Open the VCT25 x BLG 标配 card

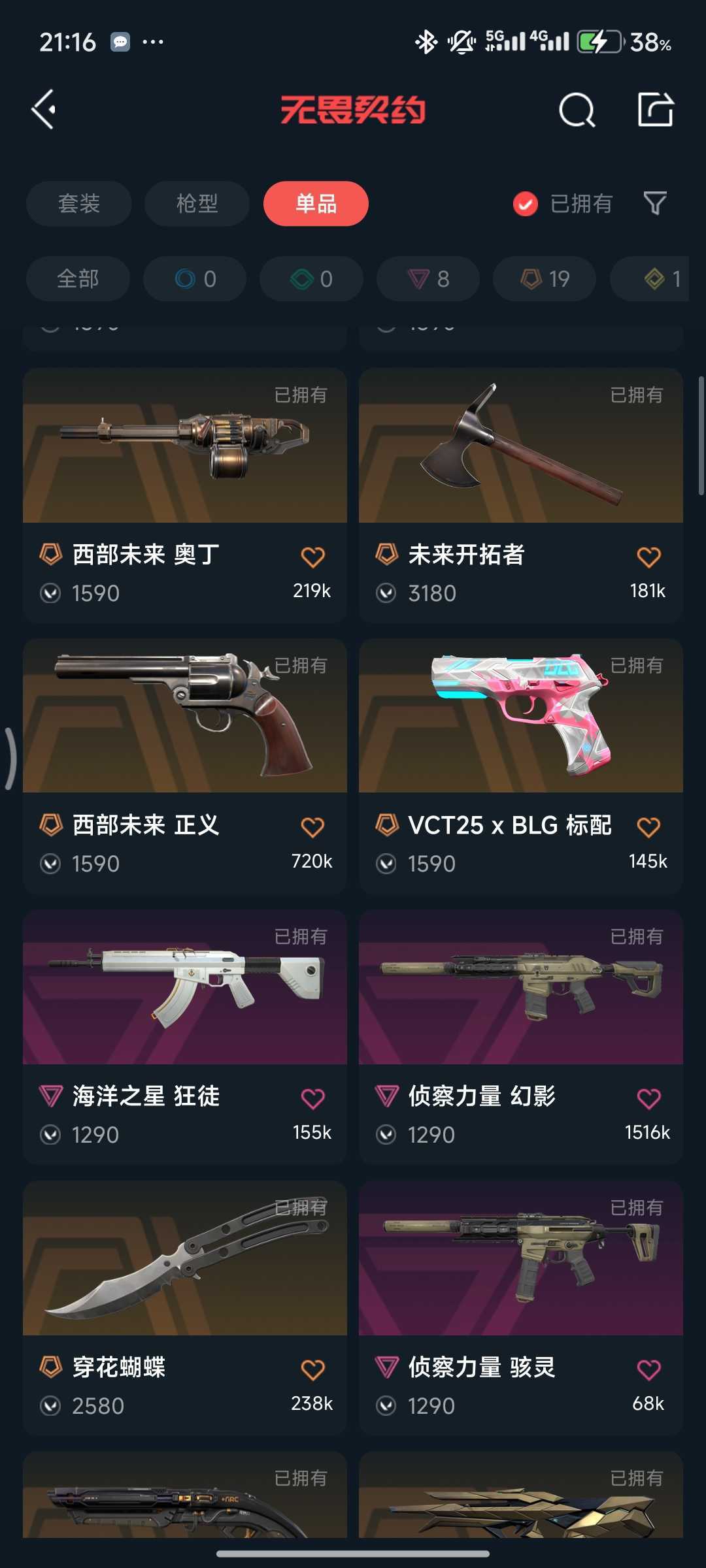[521, 766]
